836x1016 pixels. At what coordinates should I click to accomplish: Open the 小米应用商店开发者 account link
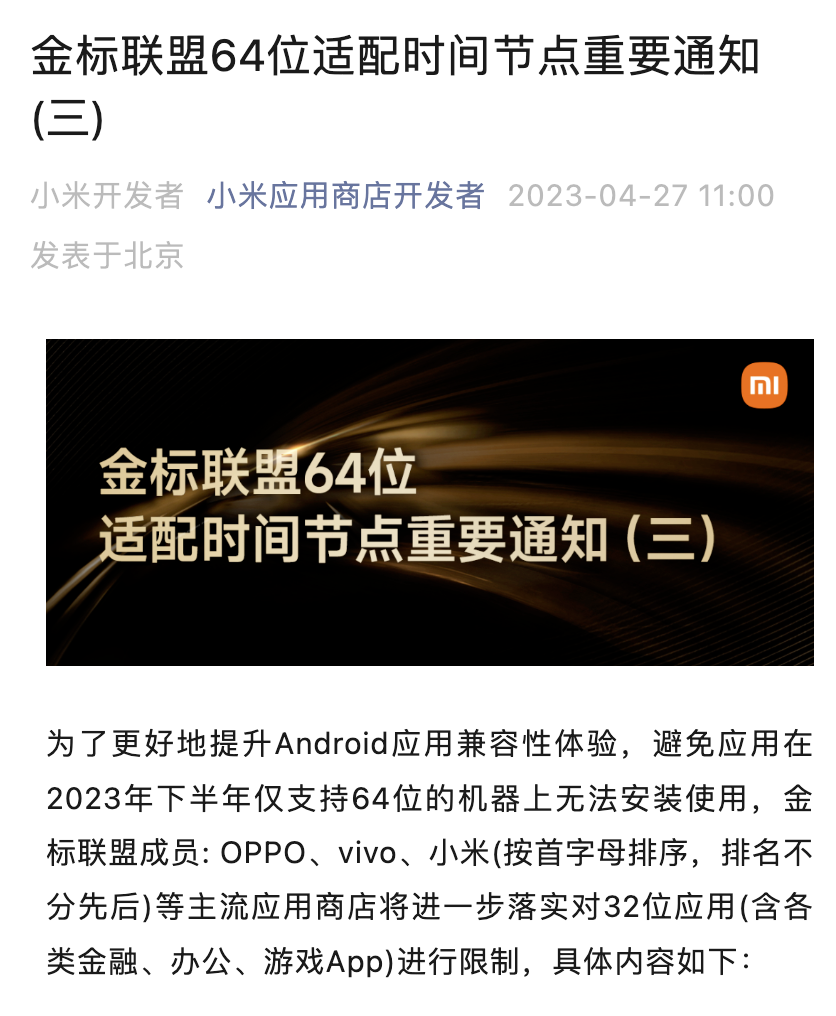(x=345, y=196)
